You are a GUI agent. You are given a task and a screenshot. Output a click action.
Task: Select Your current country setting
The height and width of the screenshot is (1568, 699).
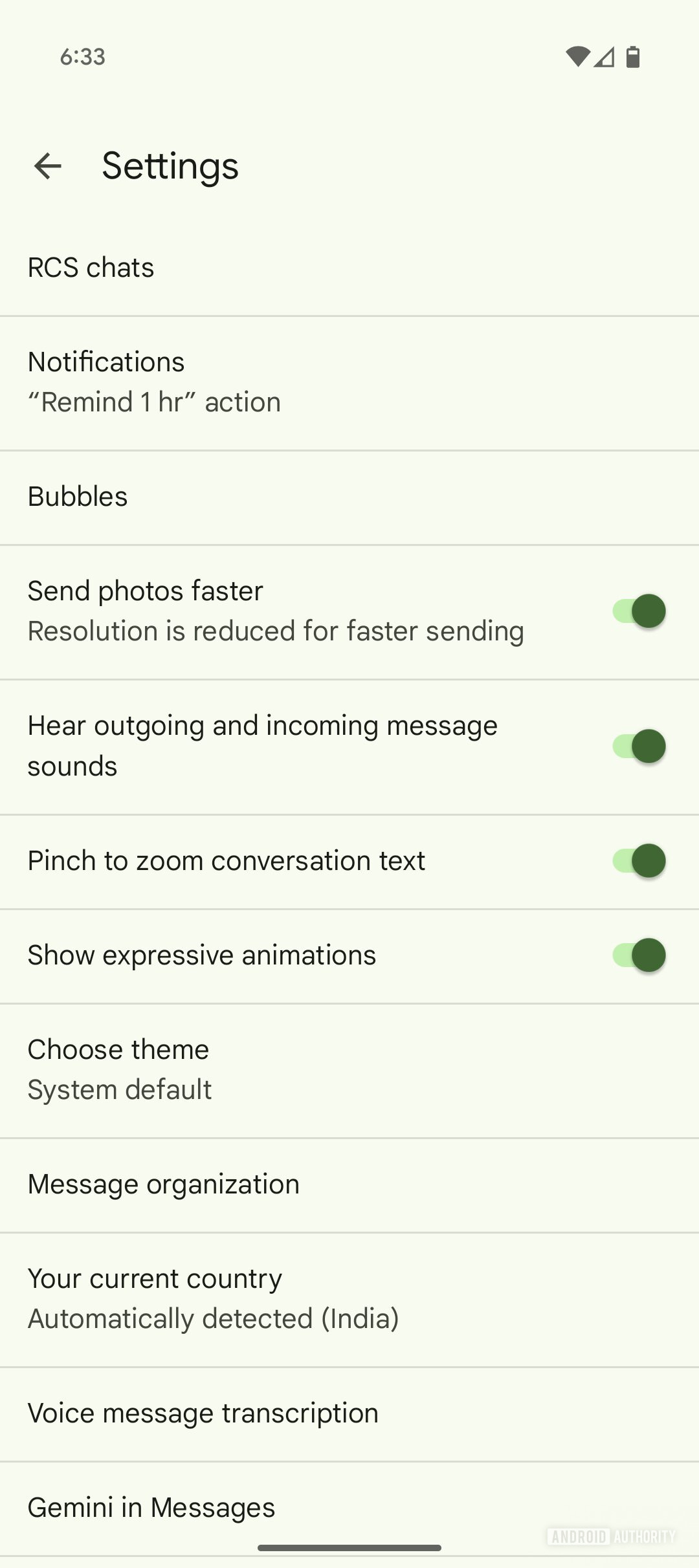pos(349,1299)
